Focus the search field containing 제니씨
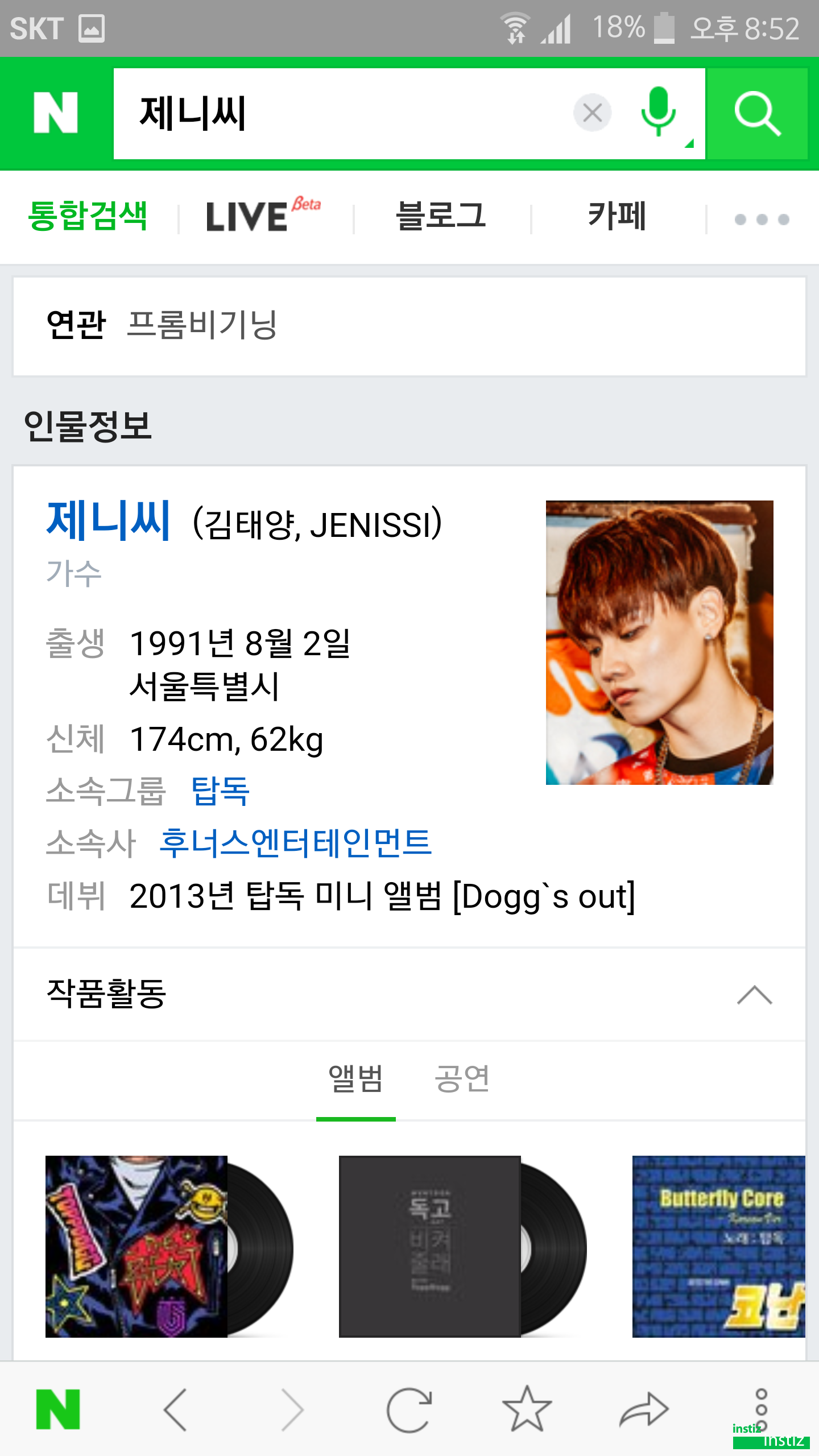 pos(341,114)
